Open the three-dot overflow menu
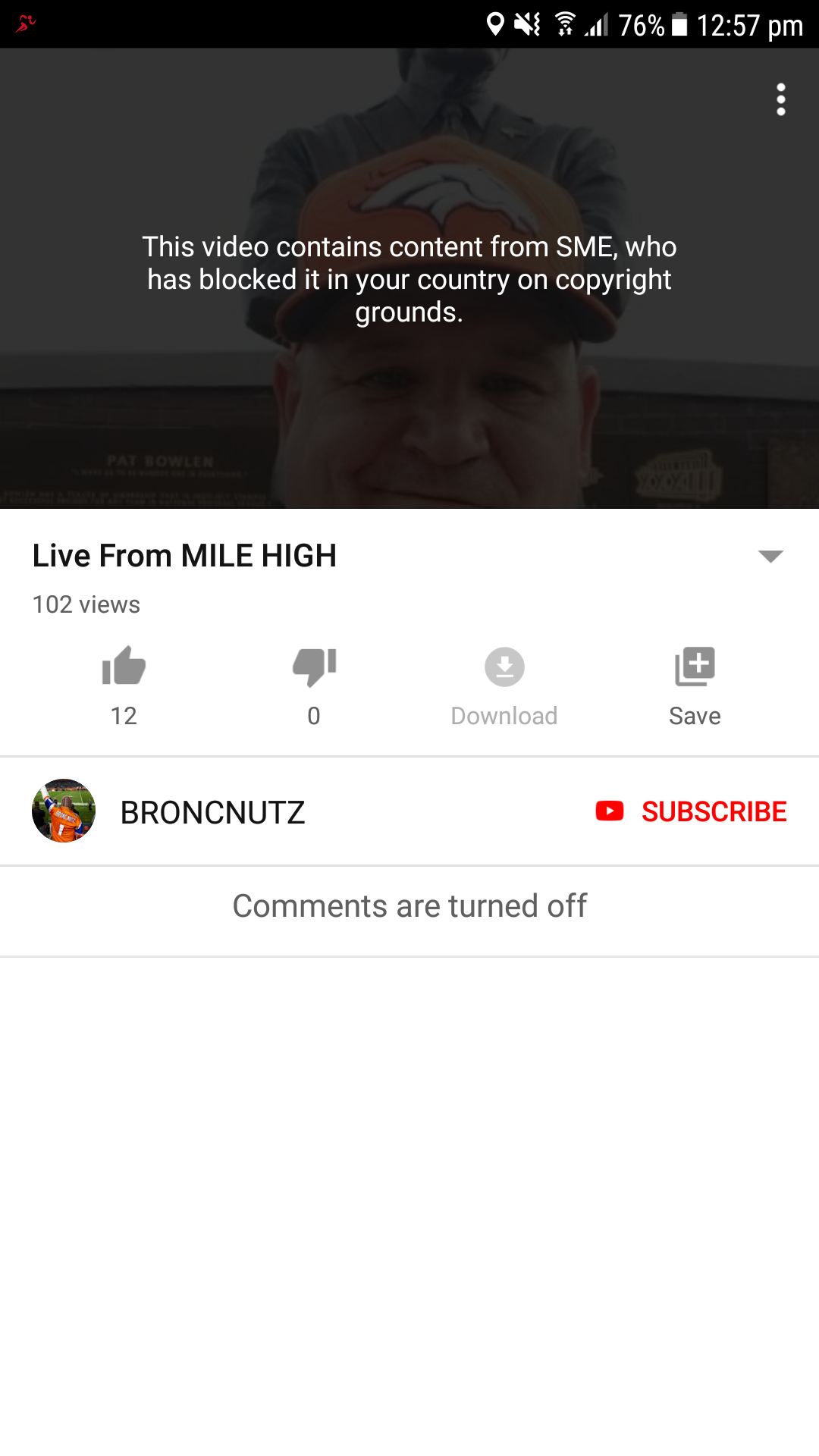This screenshot has height=1456, width=819. [780, 99]
